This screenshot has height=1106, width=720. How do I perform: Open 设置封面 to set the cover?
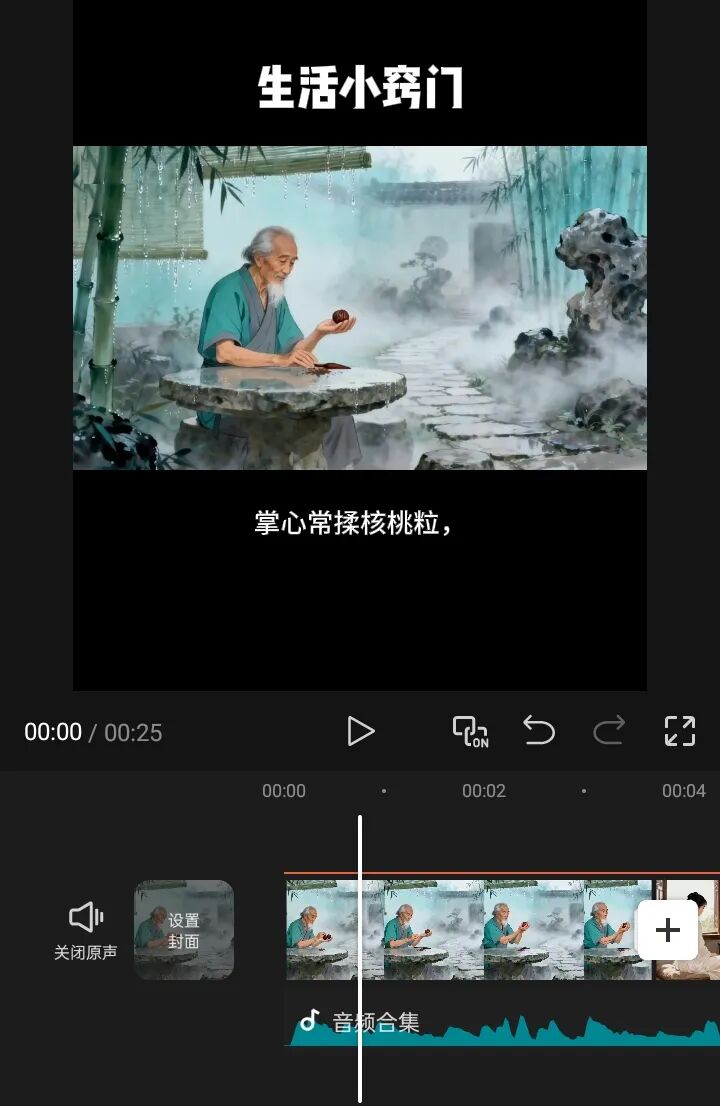pos(184,930)
